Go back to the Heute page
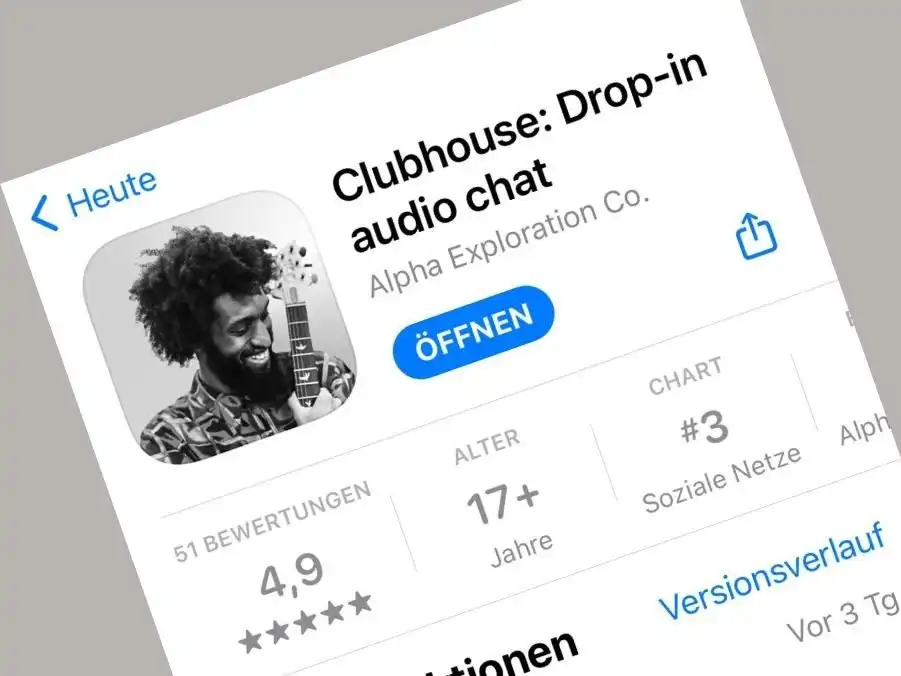The width and height of the screenshot is (901, 676). [x=95, y=200]
